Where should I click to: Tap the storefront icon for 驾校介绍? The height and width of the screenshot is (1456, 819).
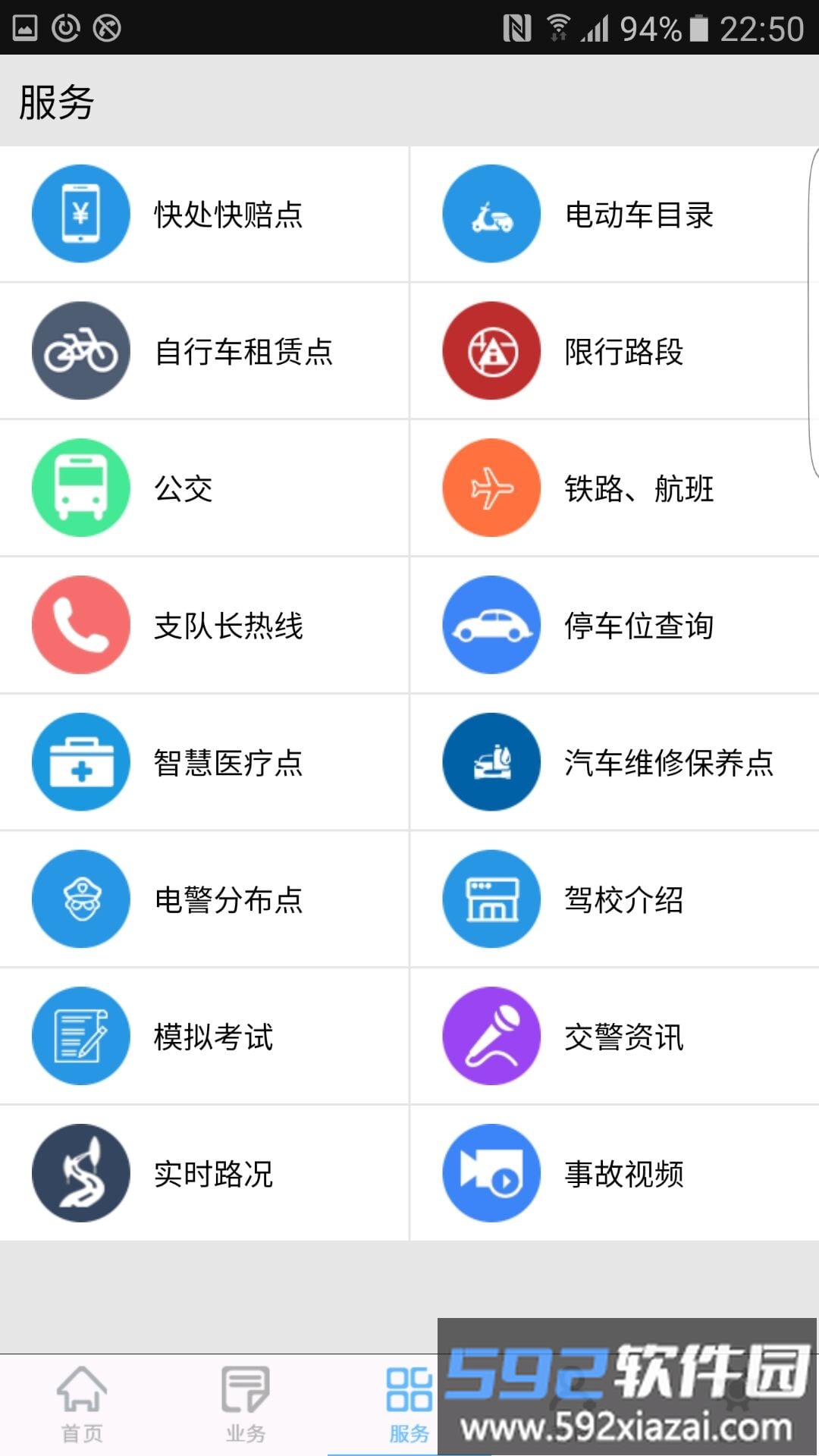[490, 899]
